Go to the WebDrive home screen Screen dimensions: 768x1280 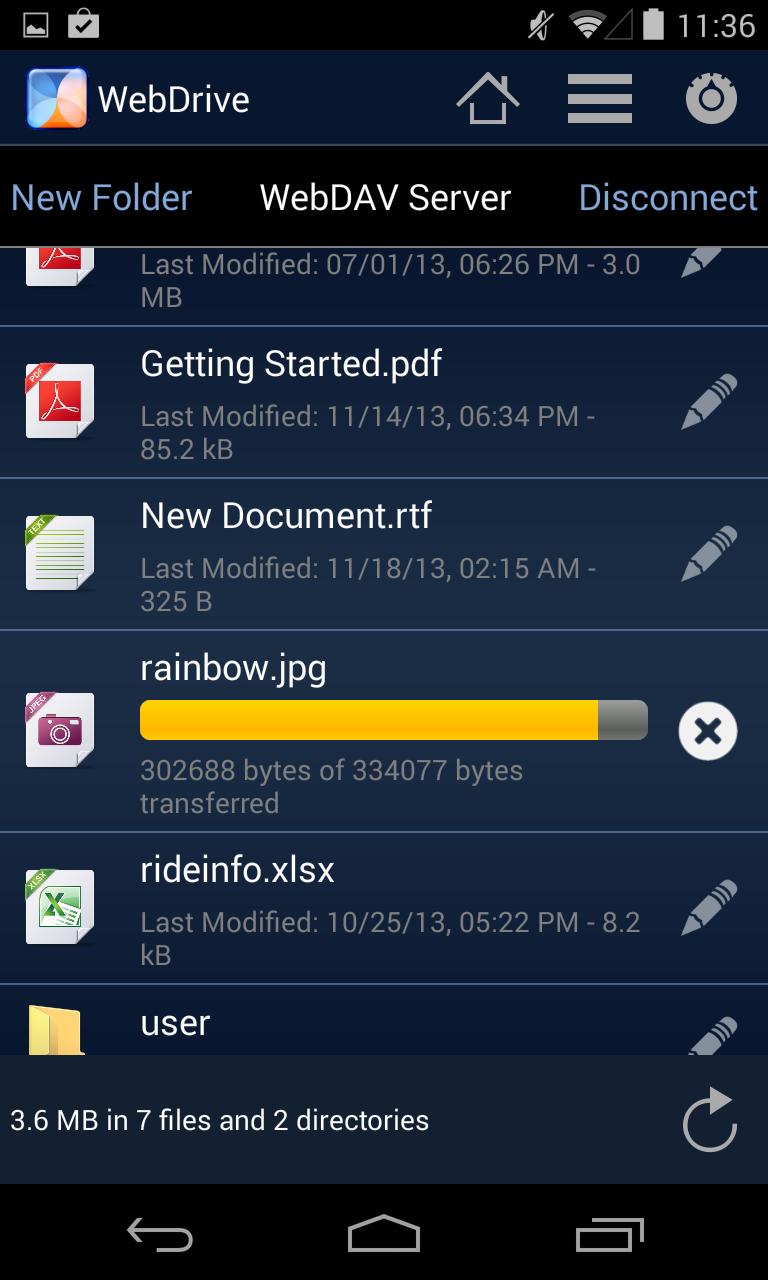488,99
